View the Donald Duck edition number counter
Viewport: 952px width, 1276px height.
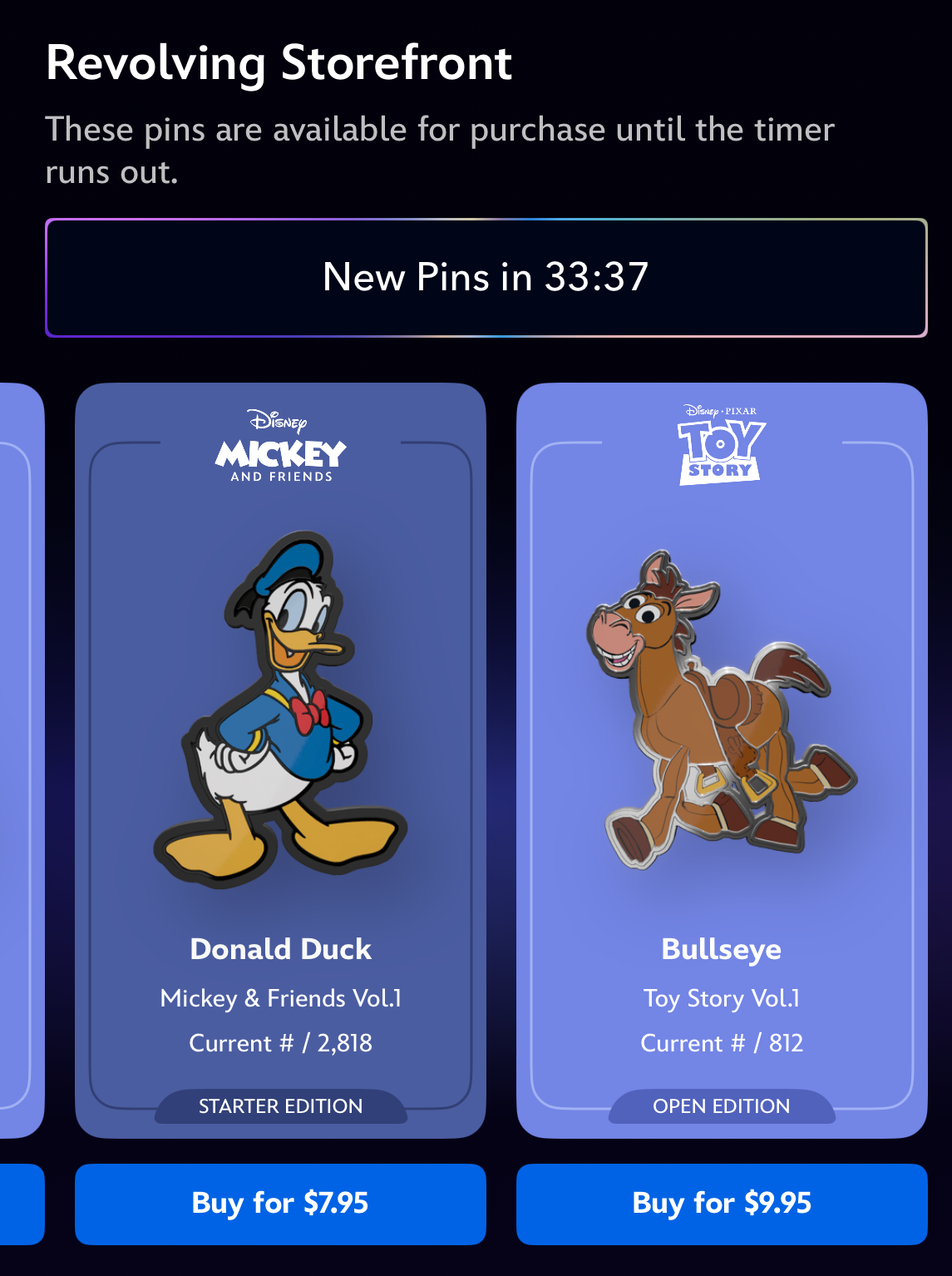click(280, 1043)
